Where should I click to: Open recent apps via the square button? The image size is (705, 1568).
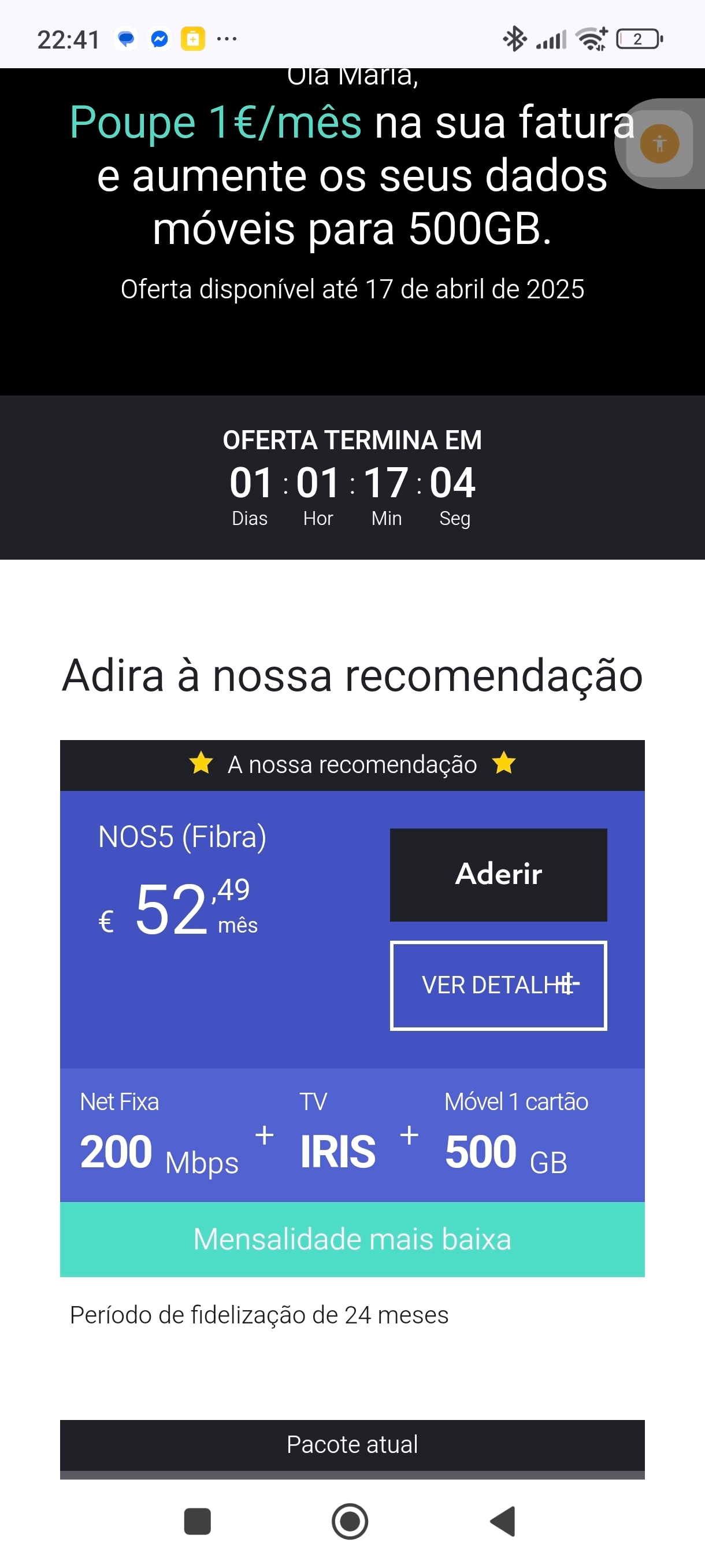[x=197, y=1521]
